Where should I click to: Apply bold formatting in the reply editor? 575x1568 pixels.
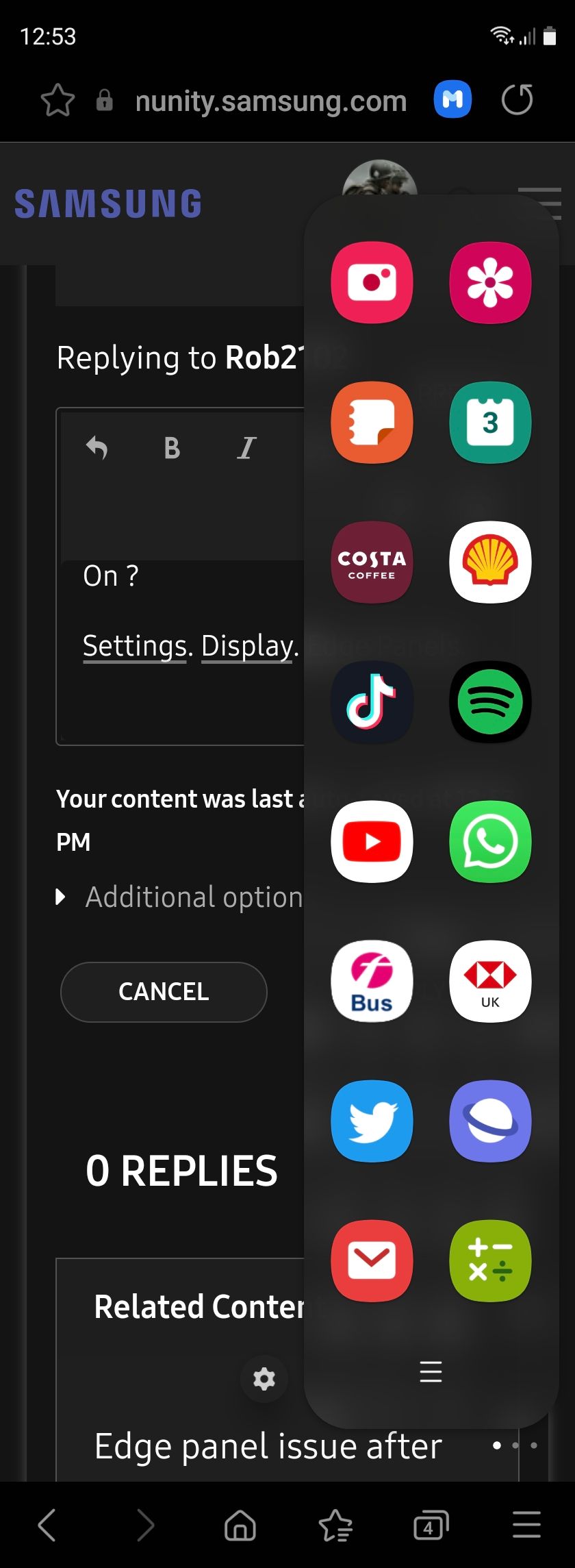(172, 448)
